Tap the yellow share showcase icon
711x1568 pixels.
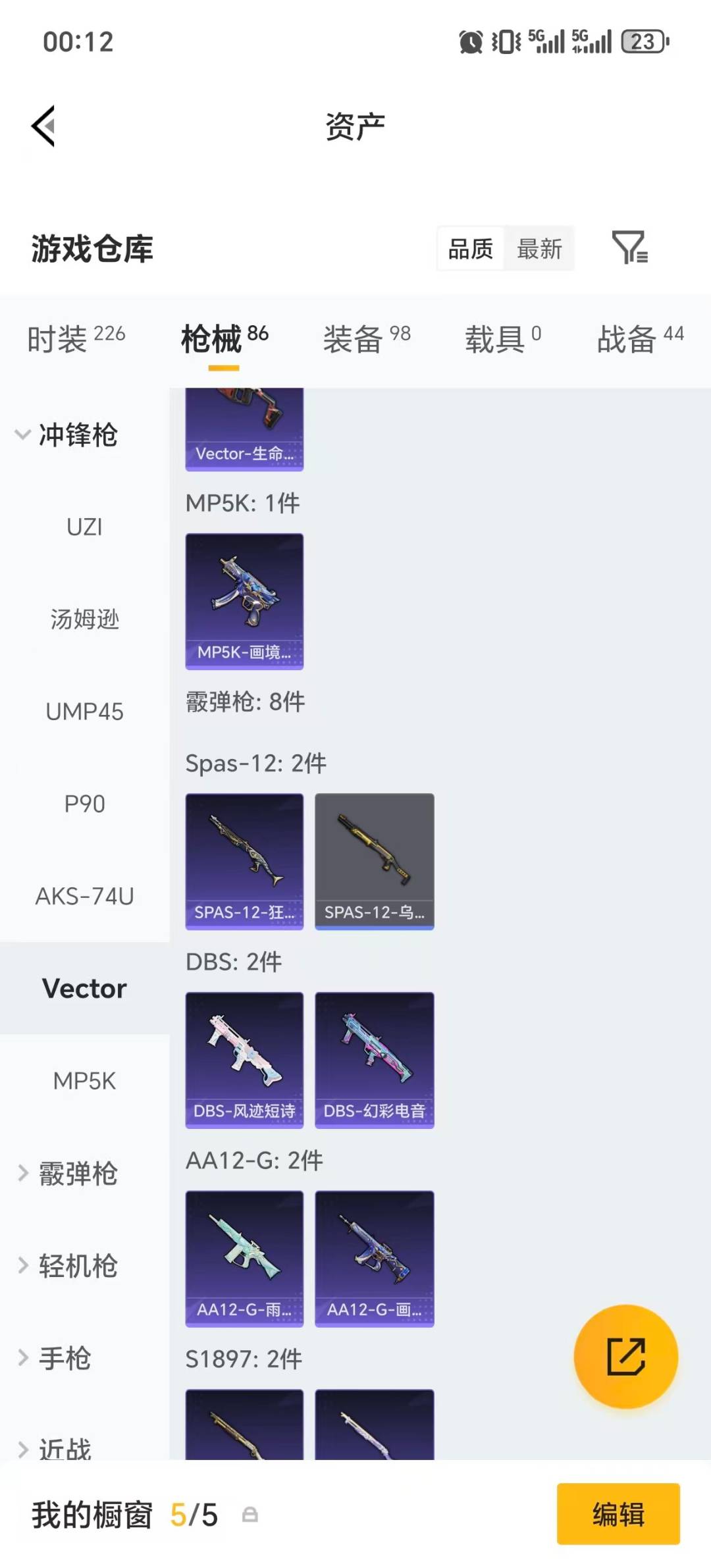626,1356
